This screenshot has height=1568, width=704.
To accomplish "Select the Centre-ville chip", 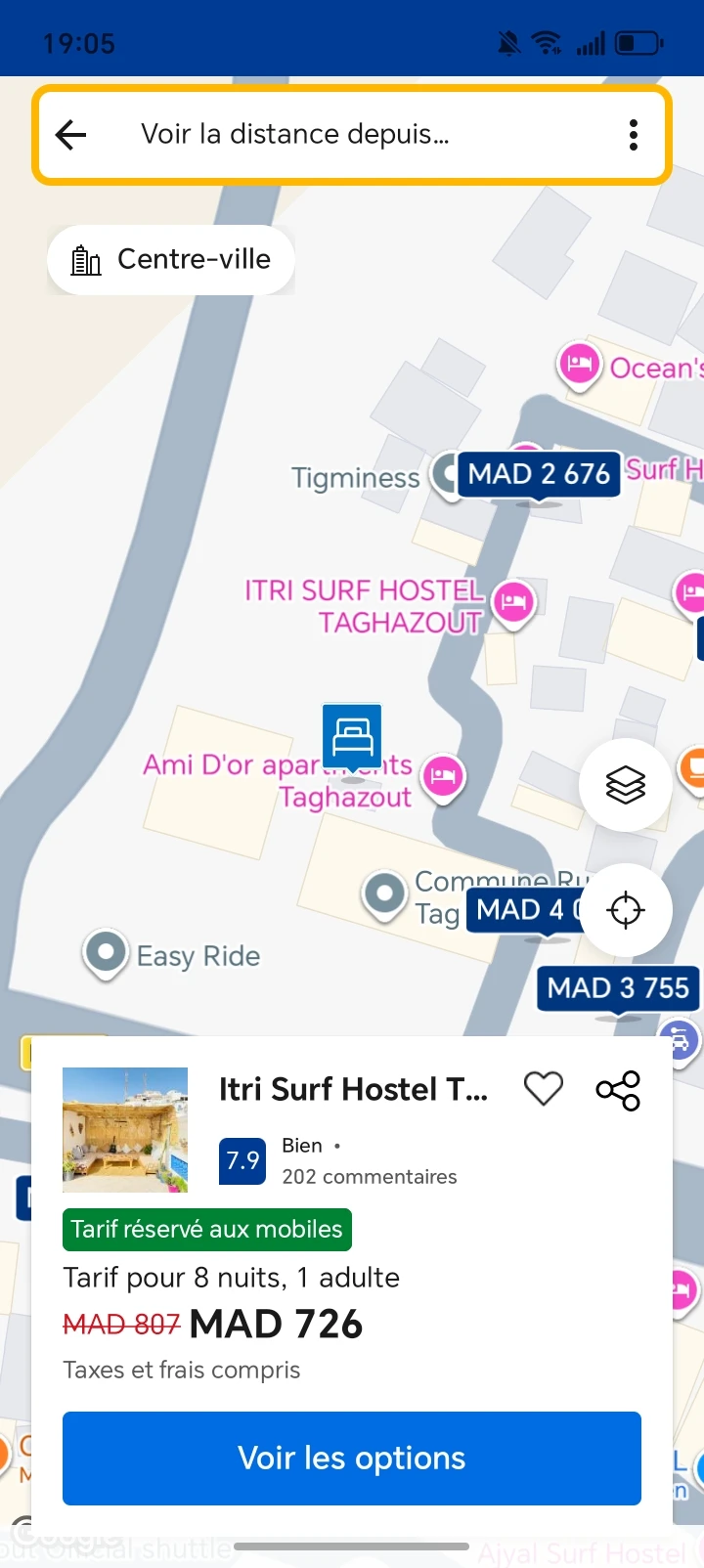I will [171, 260].
